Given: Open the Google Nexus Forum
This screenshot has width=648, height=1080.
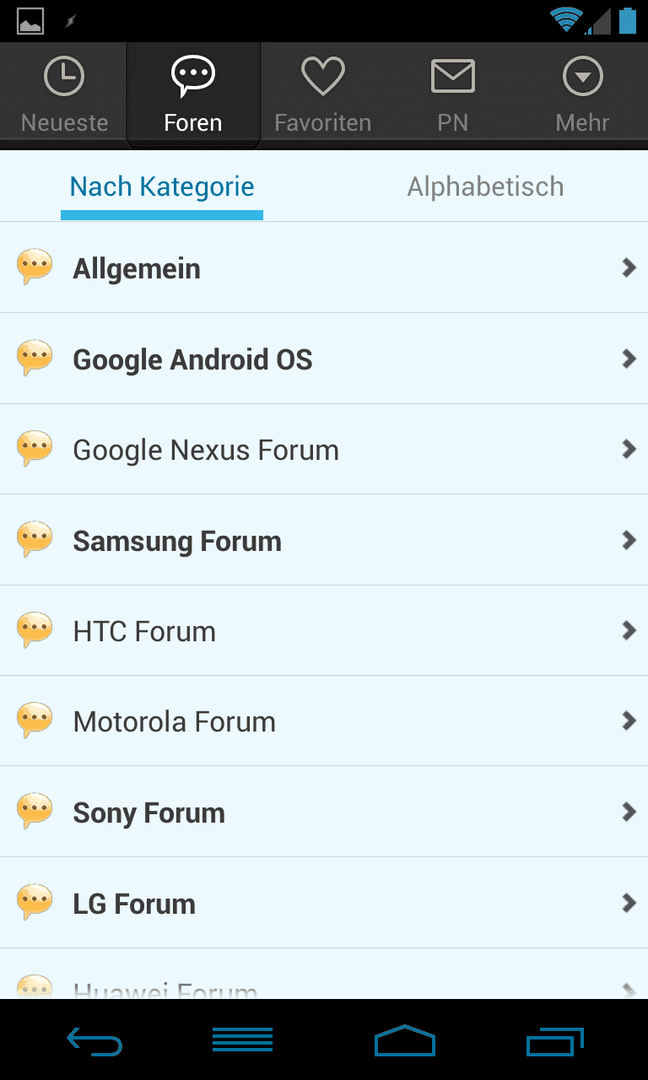Looking at the screenshot, I should click(x=324, y=449).
